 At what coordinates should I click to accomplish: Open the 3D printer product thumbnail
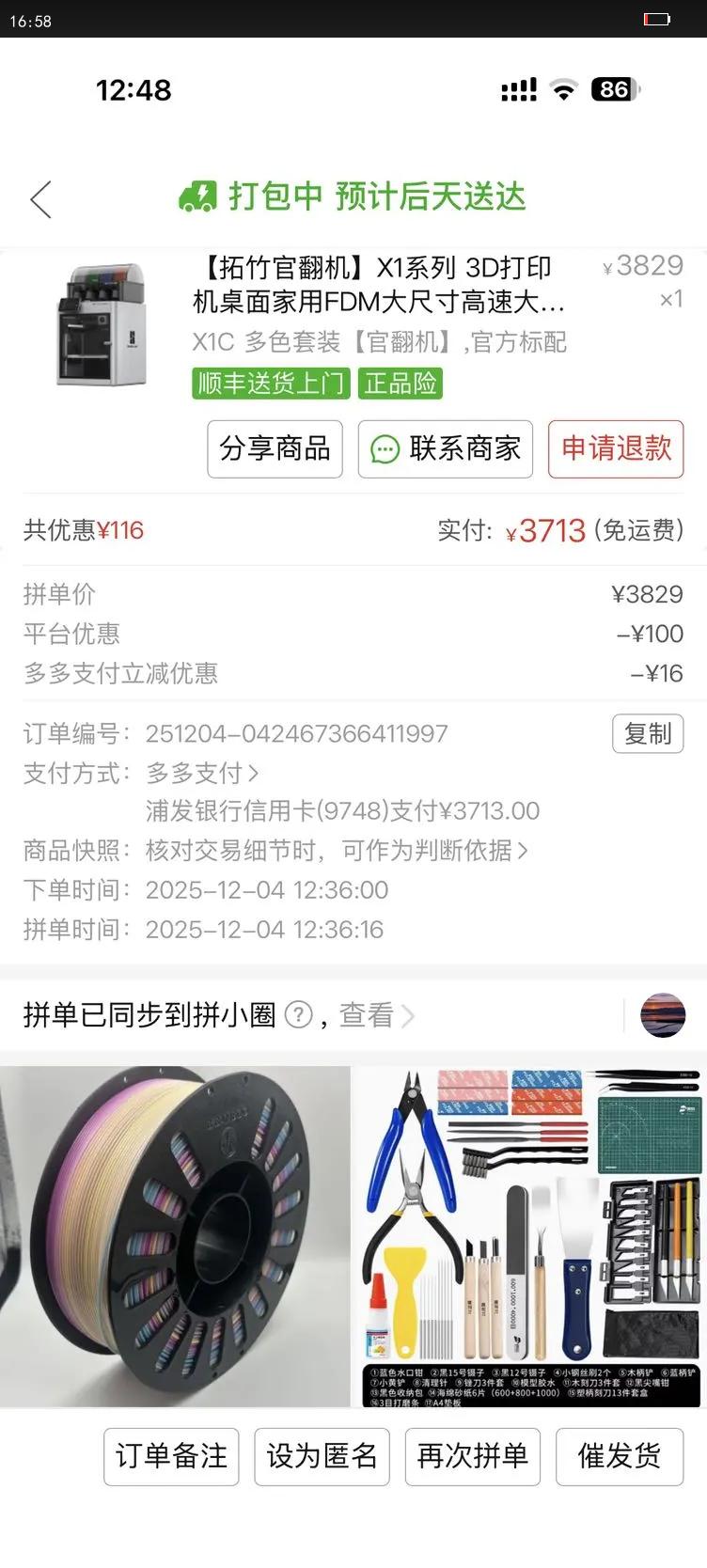pyautogui.click(x=102, y=325)
